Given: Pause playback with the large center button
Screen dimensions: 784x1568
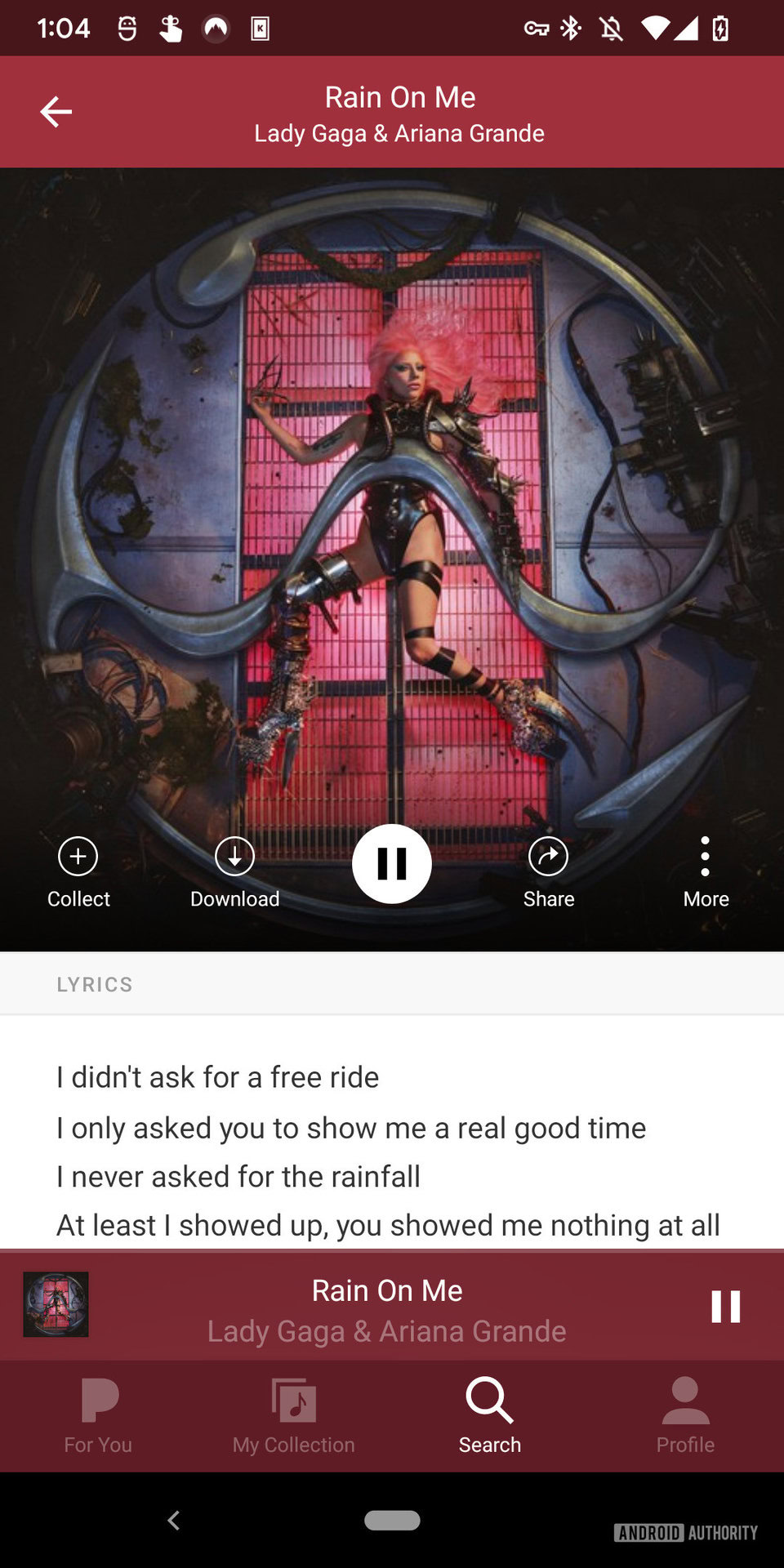Looking at the screenshot, I should pyautogui.click(x=392, y=863).
